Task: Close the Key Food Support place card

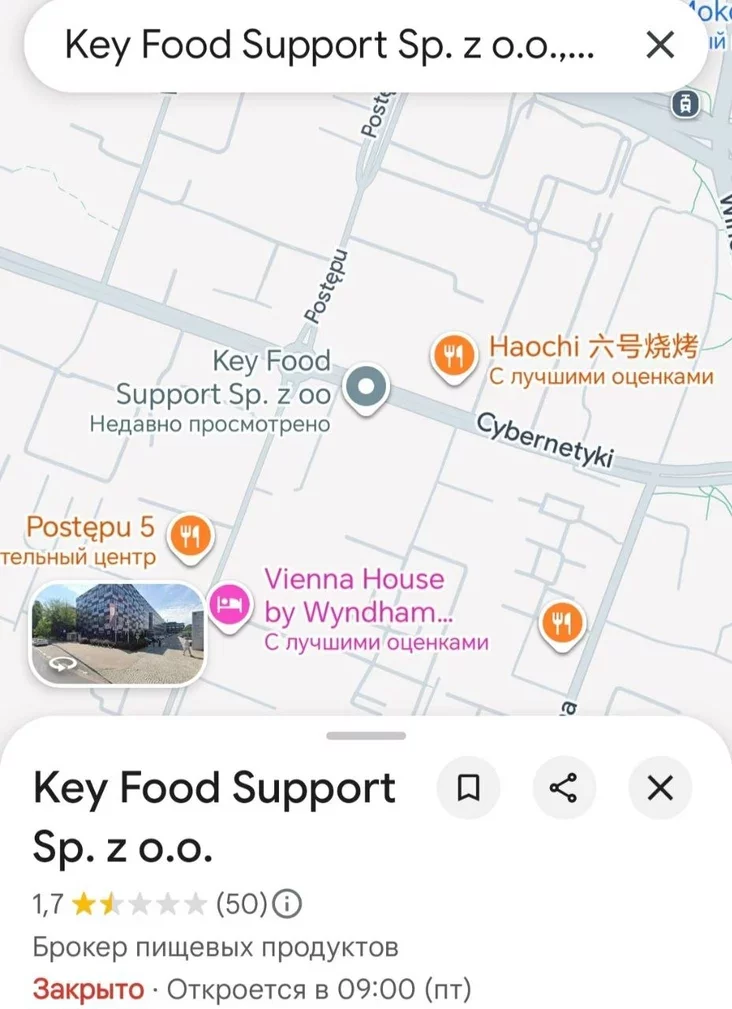Action: point(660,788)
